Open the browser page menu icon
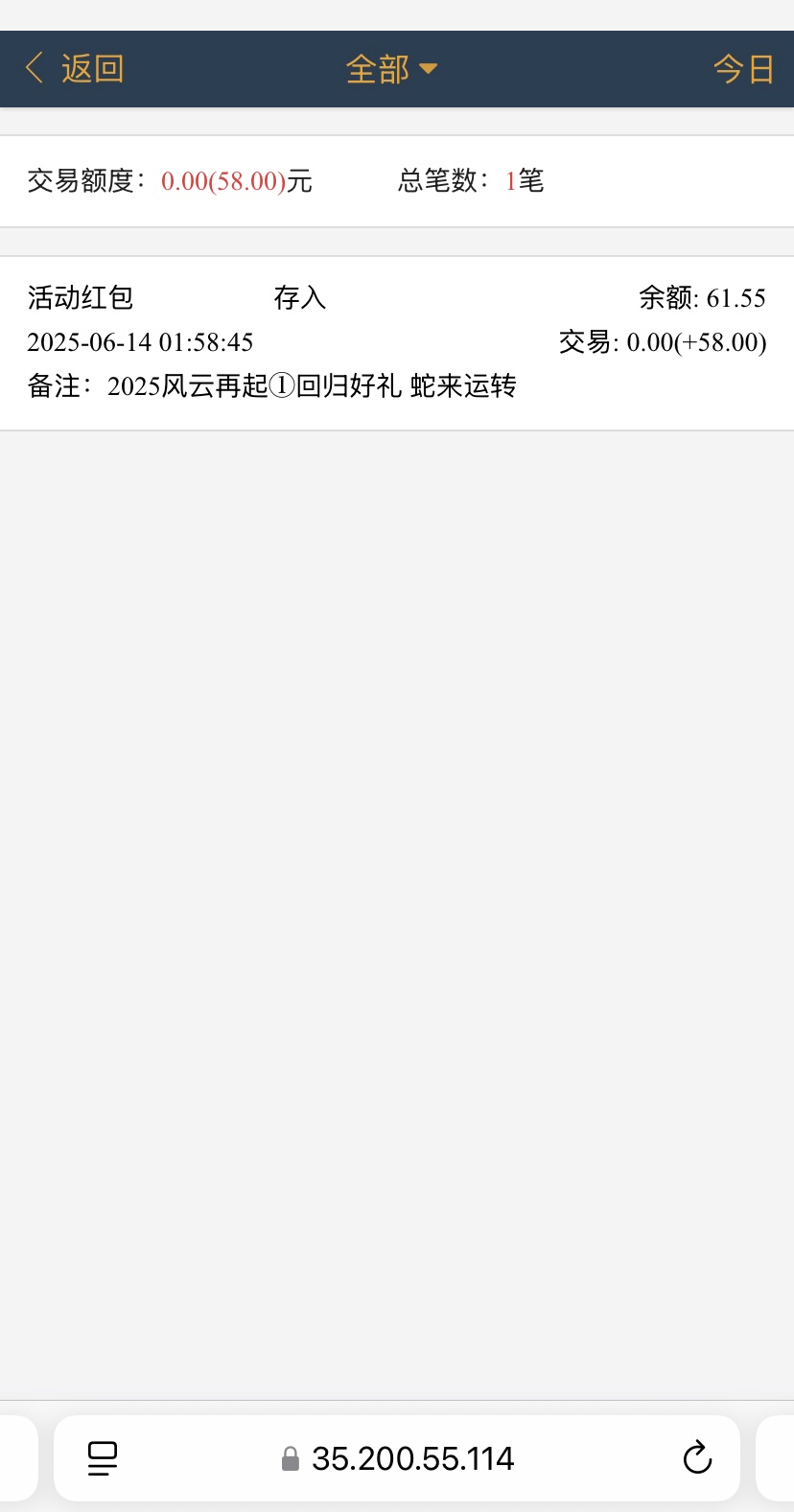This screenshot has height=1512, width=794. (103, 1458)
